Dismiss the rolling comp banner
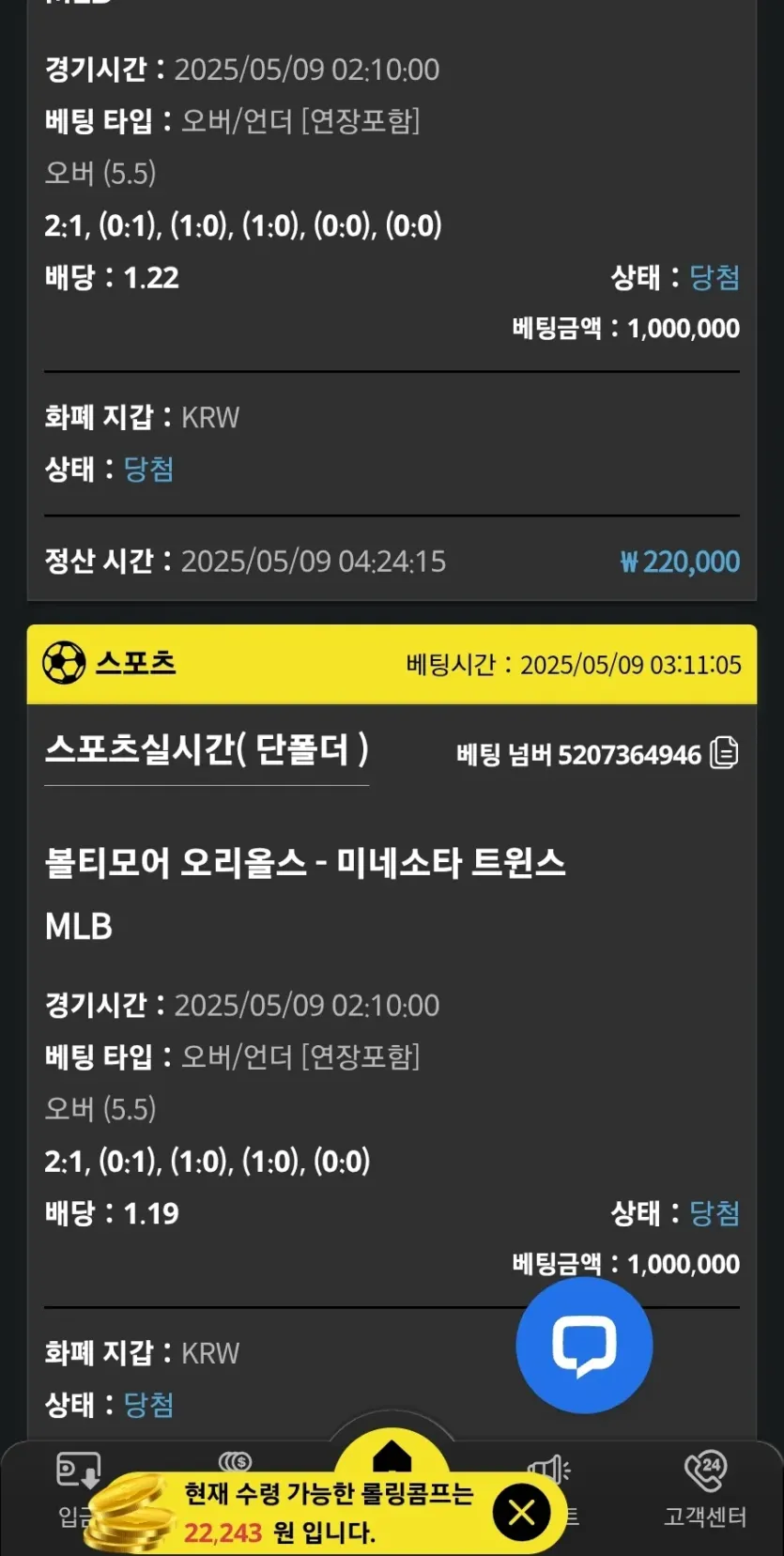784x1556 pixels. pos(521,1512)
